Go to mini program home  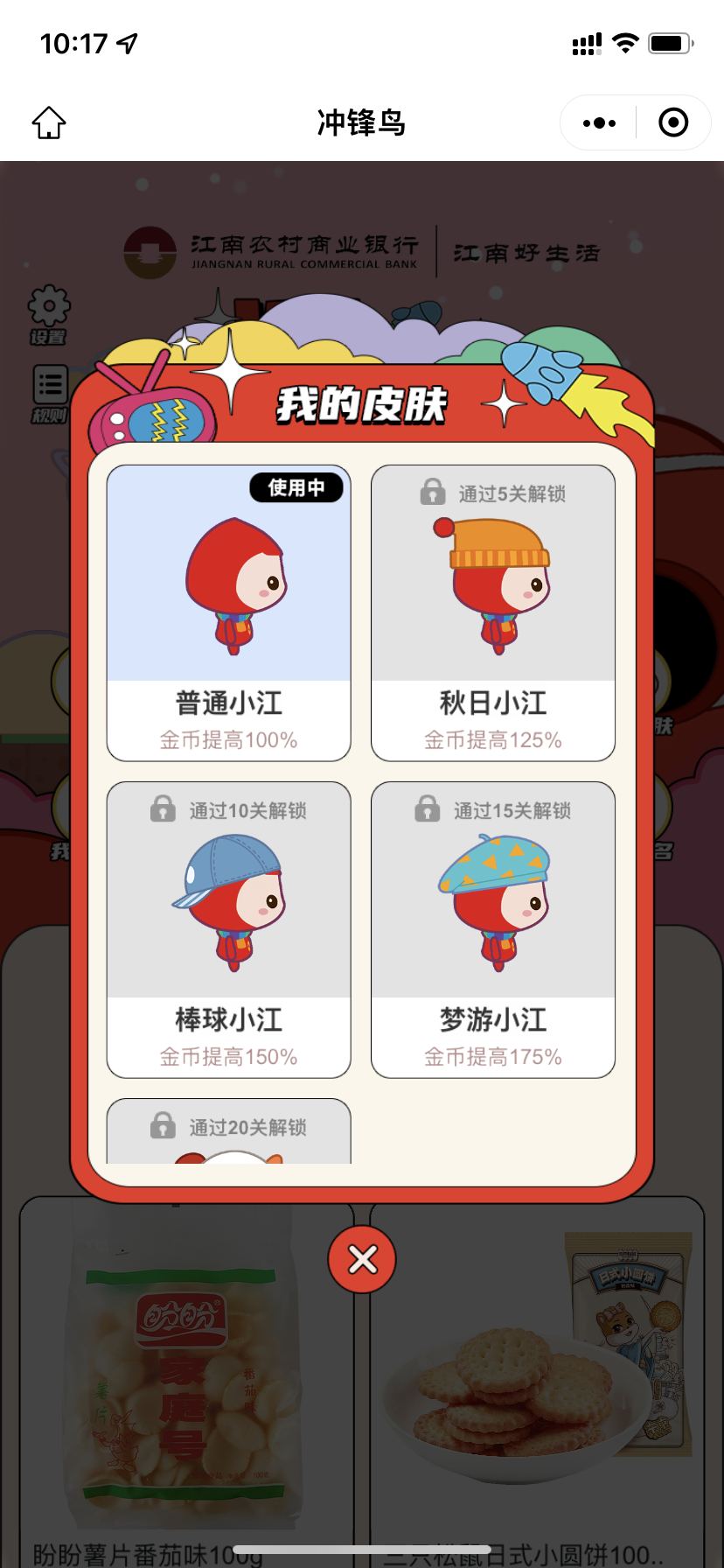tap(49, 122)
